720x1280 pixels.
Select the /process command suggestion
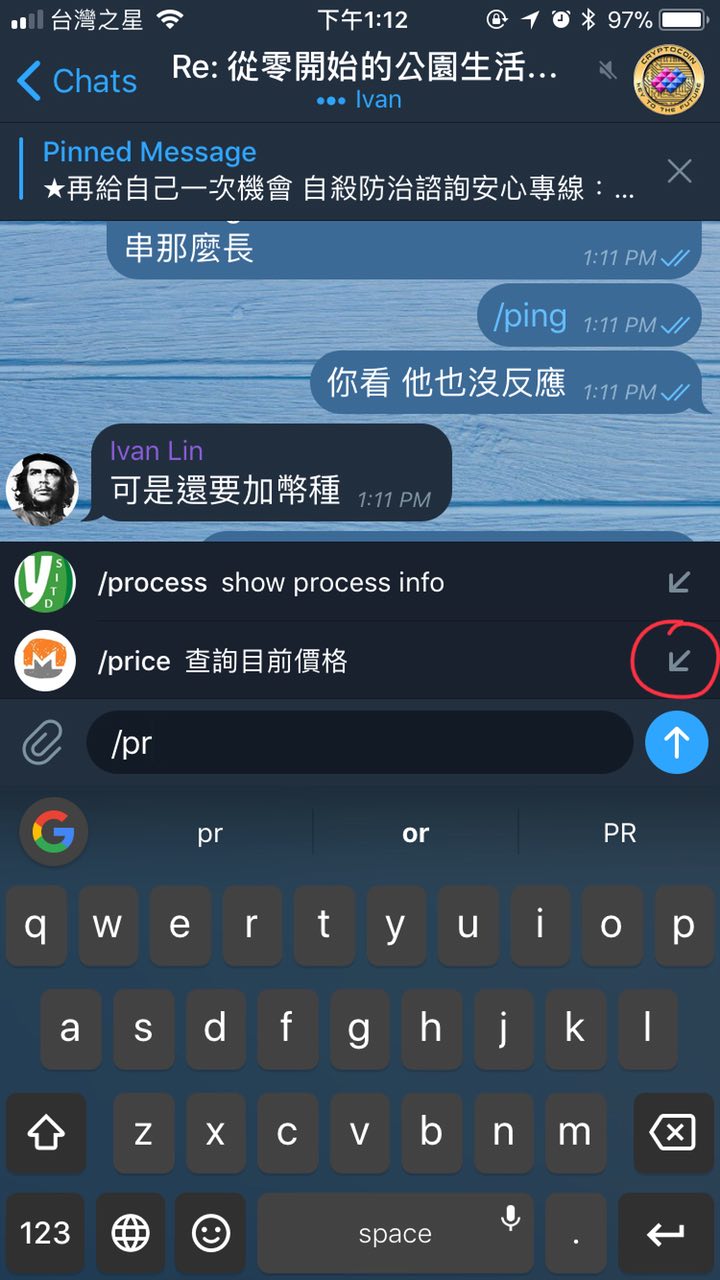270,583
